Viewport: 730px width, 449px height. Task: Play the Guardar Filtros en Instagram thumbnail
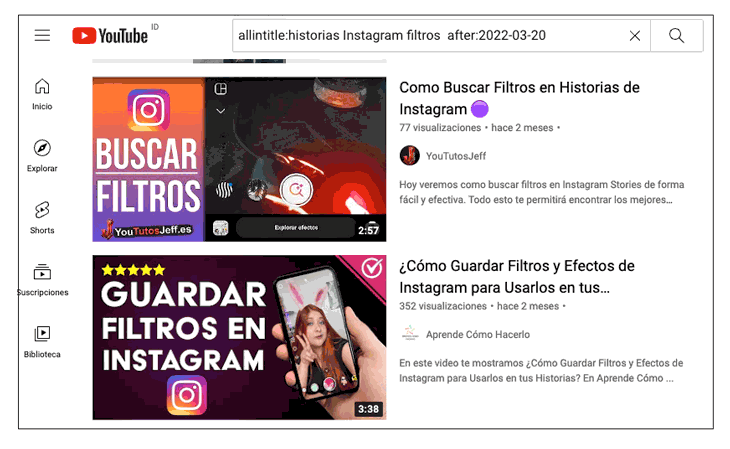click(x=239, y=337)
